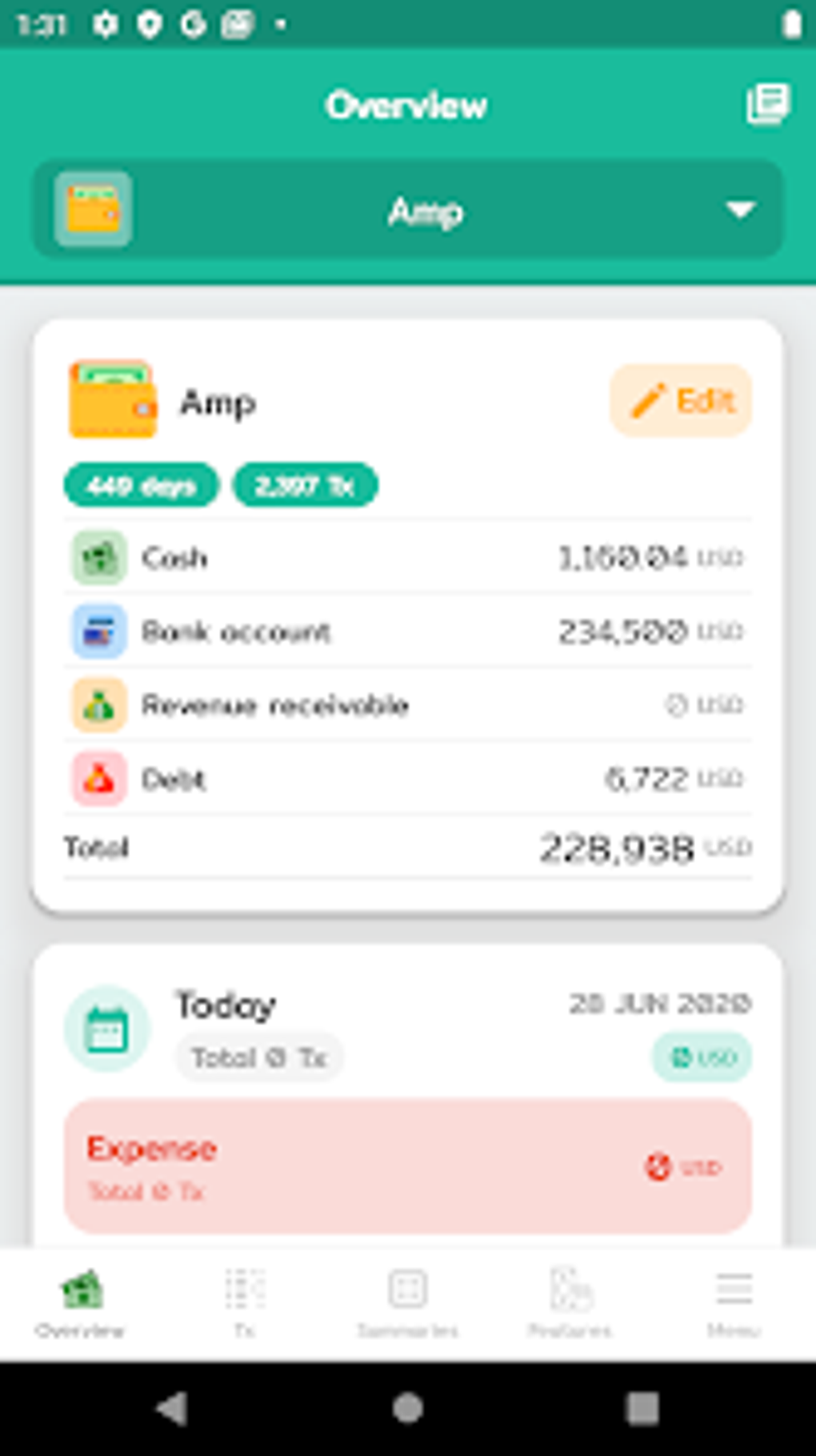Tap the 449 days badge
The height and width of the screenshot is (1456, 816).
(x=140, y=485)
